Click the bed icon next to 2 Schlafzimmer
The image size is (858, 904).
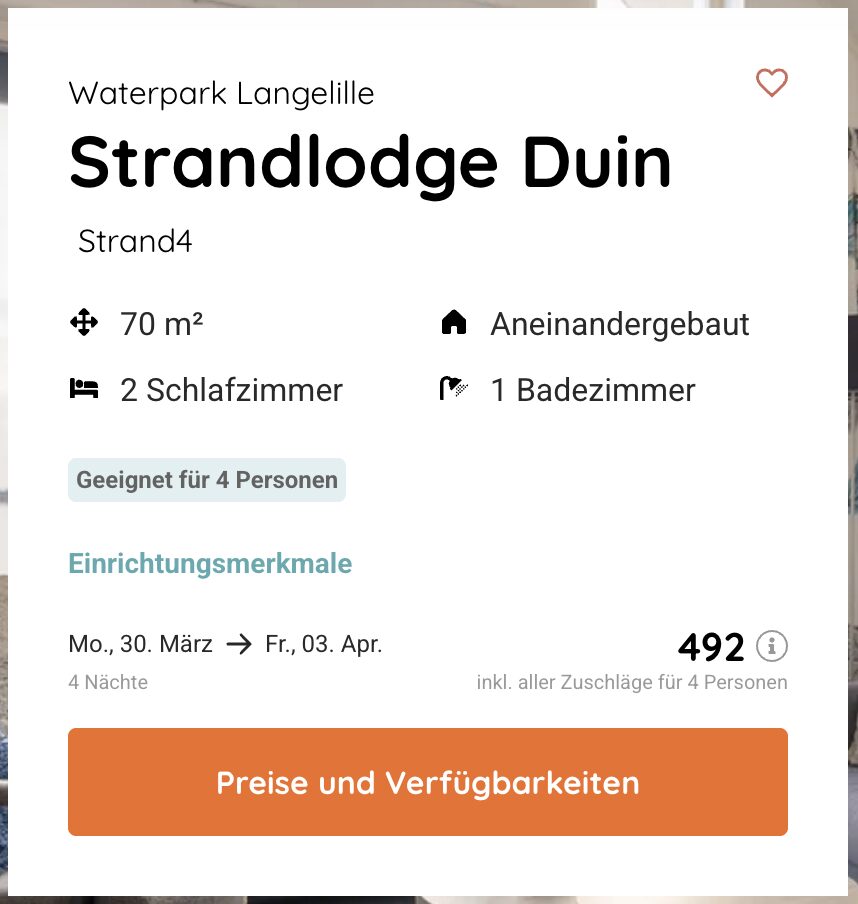[x=85, y=389]
